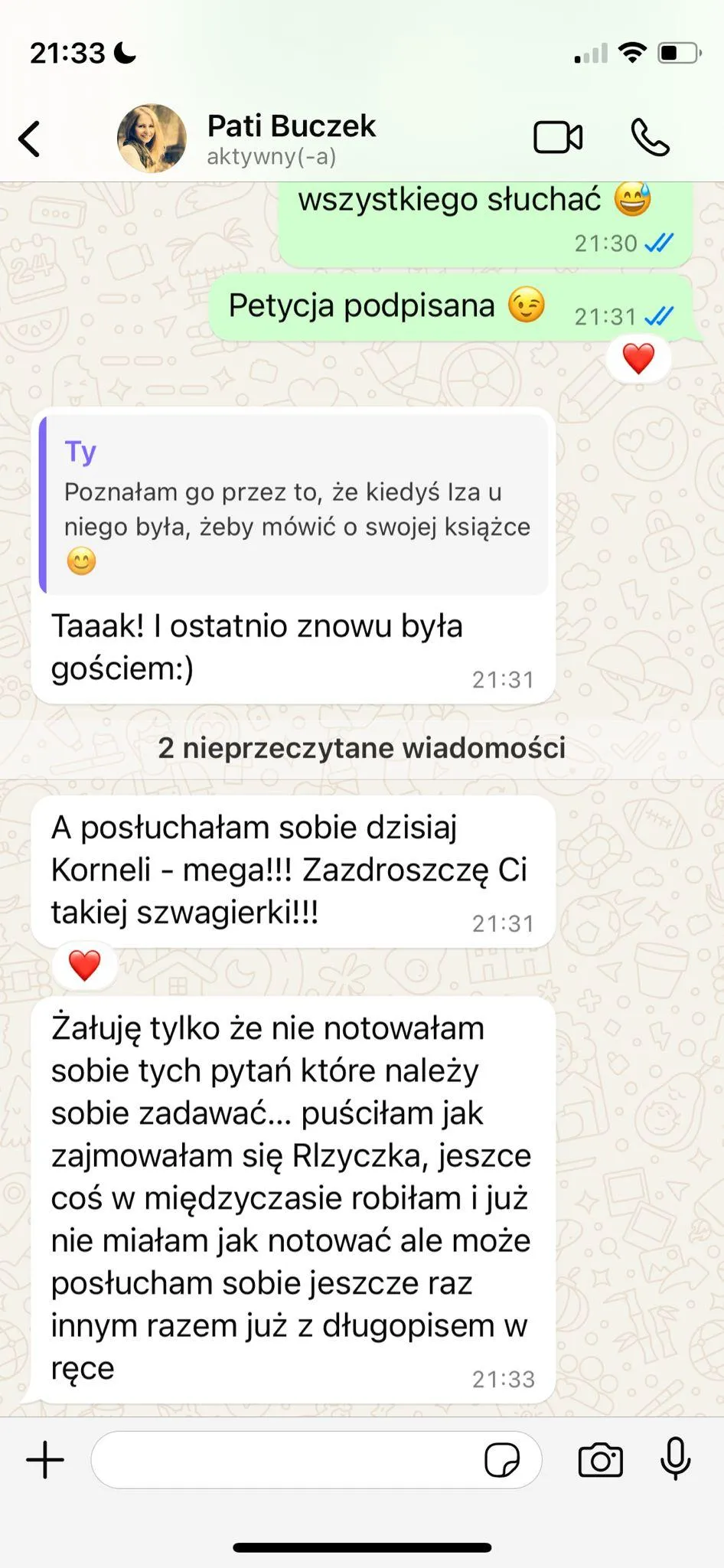Start a voice call with Pati Buczek
This screenshot has height=1568, width=724.
(x=651, y=138)
